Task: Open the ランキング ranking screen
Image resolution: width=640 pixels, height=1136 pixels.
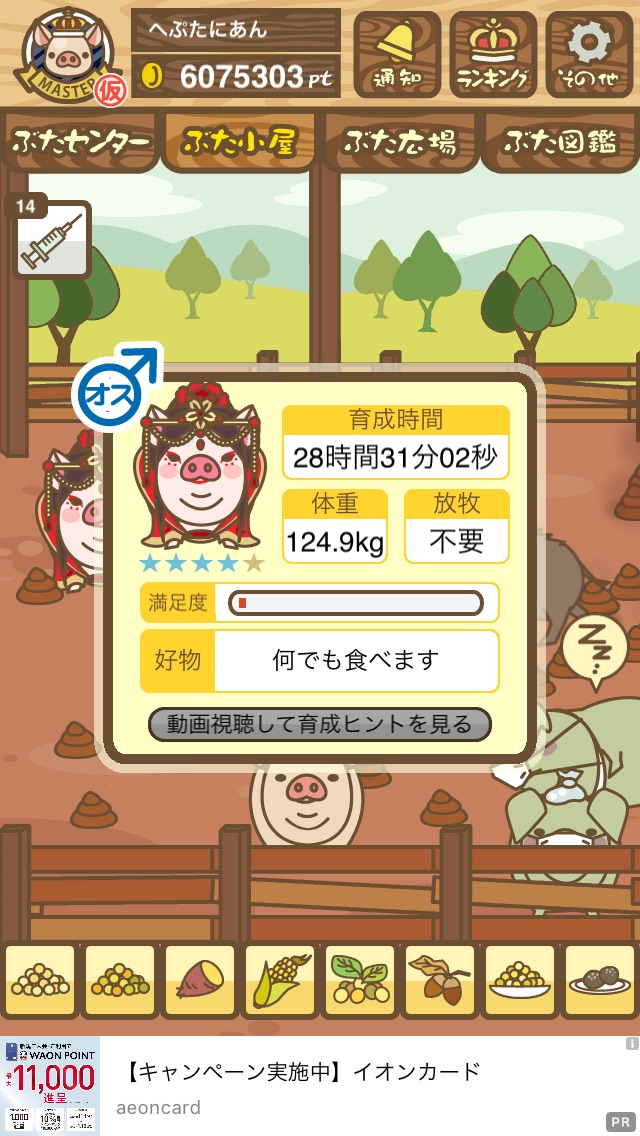Action: tap(493, 54)
